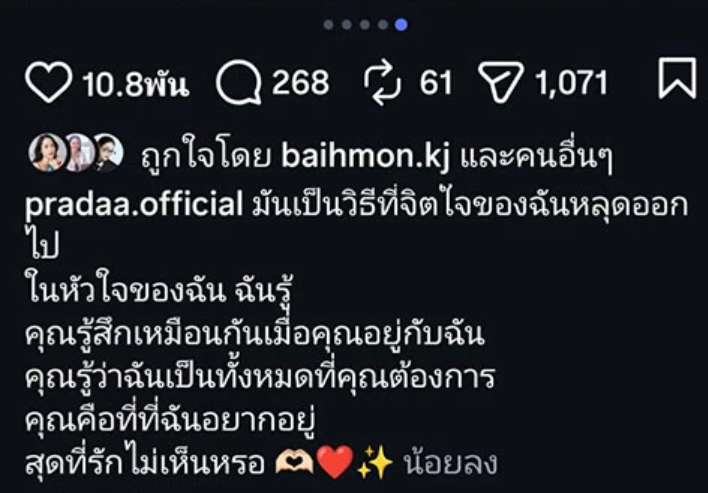The image size is (708, 493).
Task: Tap the carousel page indicator dots
Action: coord(363,24)
